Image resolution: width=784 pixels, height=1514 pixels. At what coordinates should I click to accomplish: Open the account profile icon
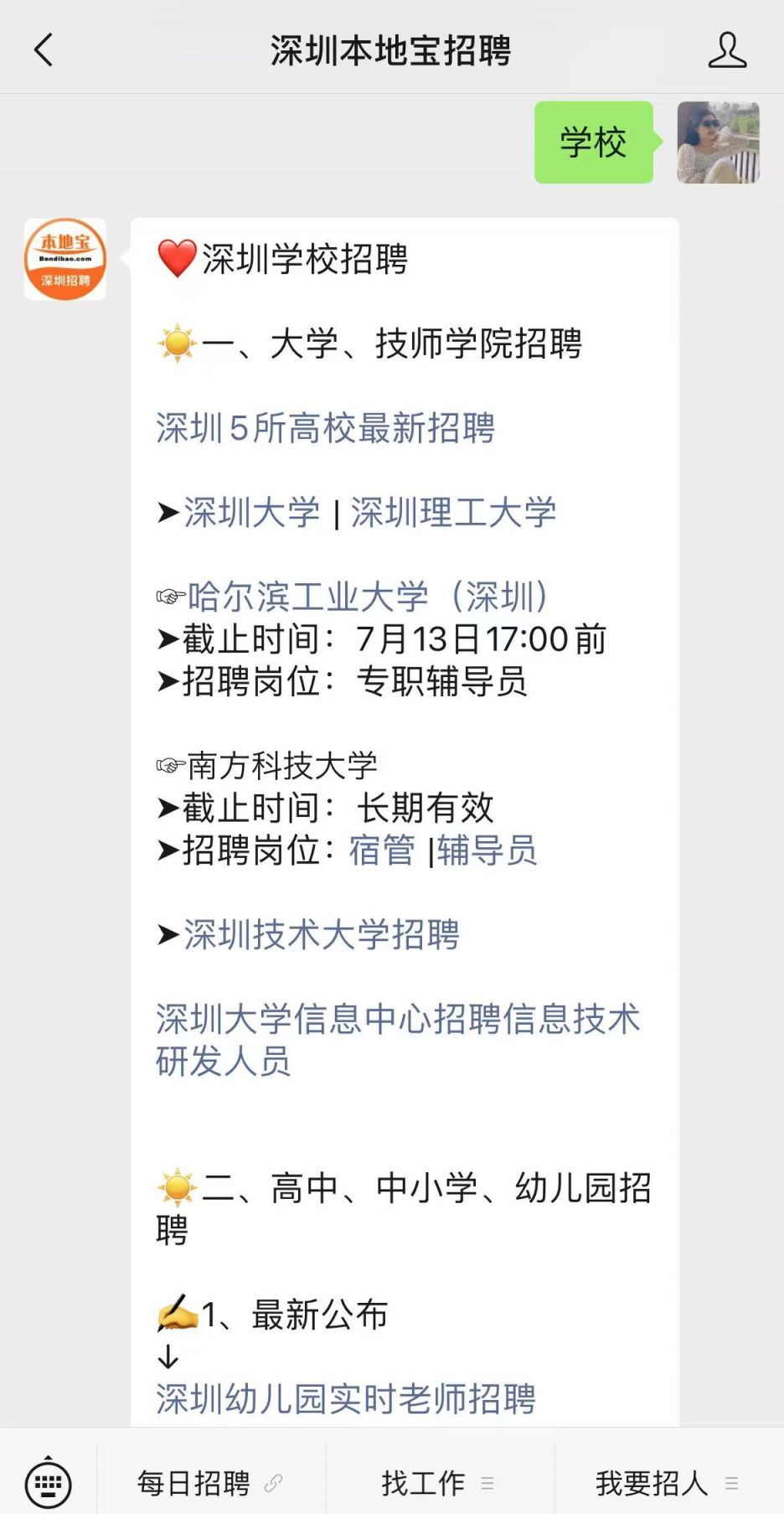pyautogui.click(x=727, y=50)
